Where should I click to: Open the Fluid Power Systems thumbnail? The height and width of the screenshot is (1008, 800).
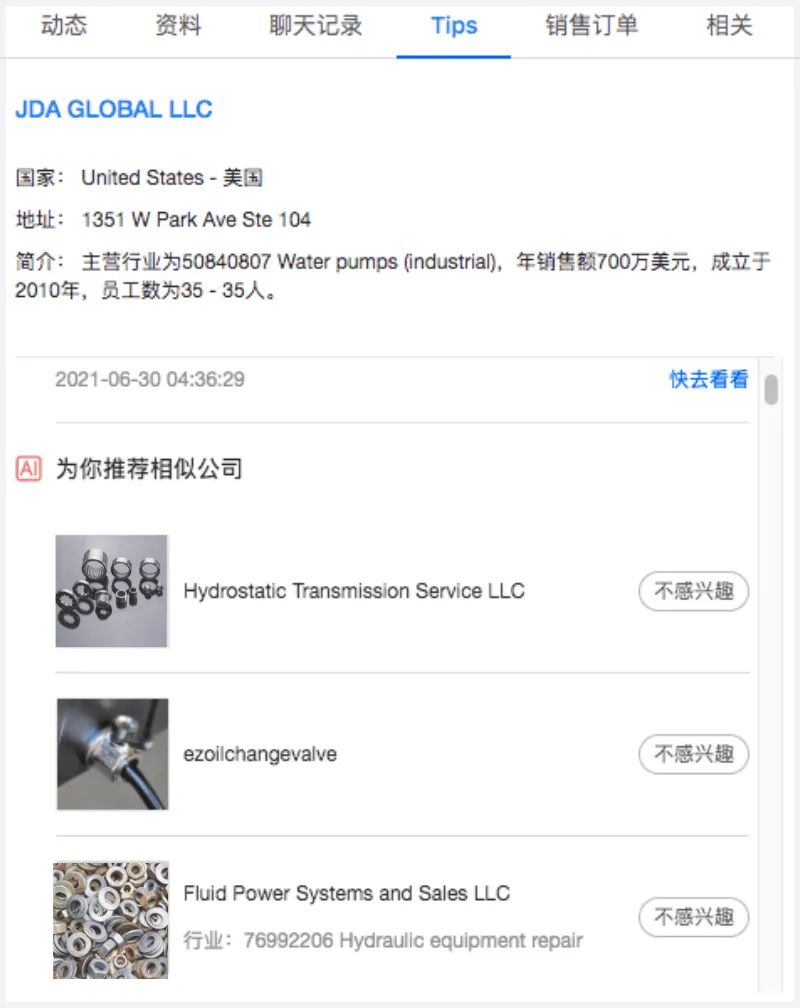tap(111, 917)
